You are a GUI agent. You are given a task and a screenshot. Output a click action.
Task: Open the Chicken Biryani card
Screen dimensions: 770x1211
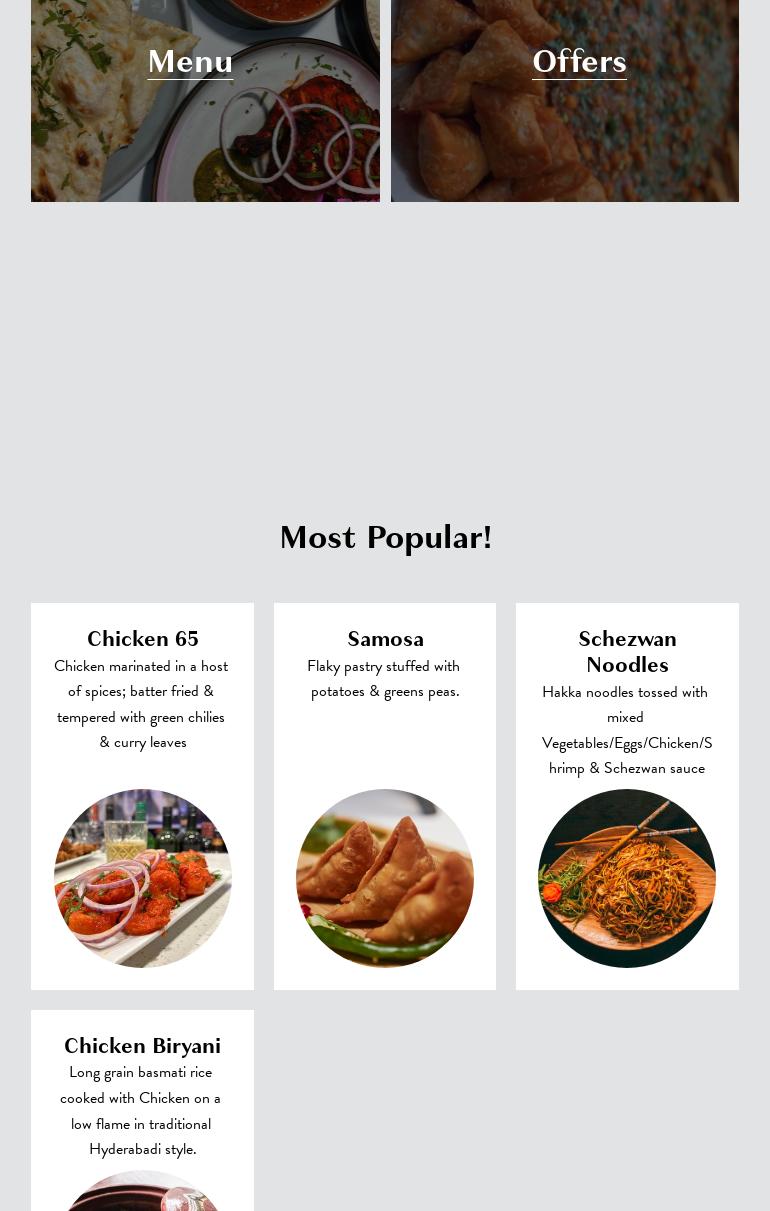pyautogui.click(x=142, y=1110)
